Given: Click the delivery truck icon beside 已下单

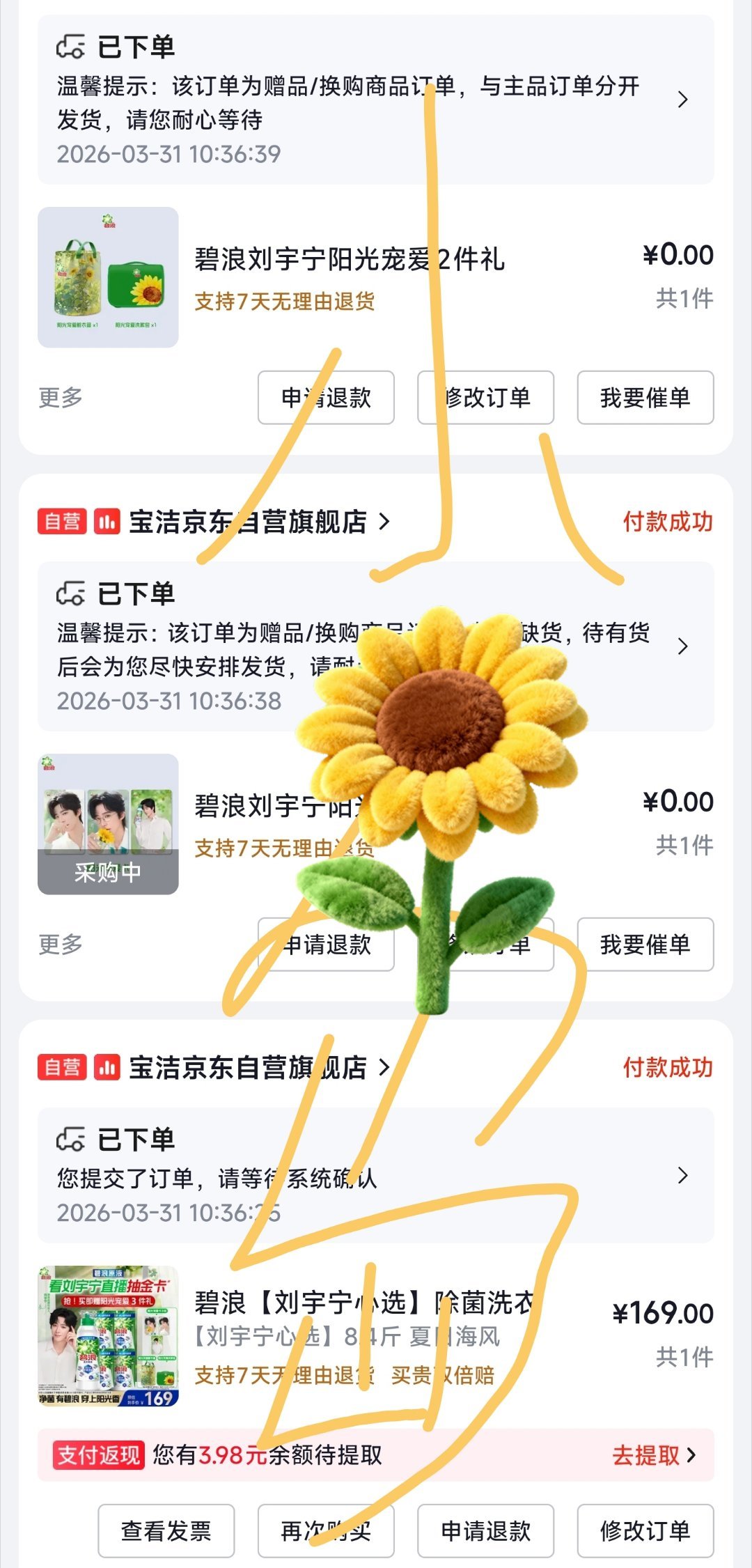Looking at the screenshot, I should [x=72, y=47].
